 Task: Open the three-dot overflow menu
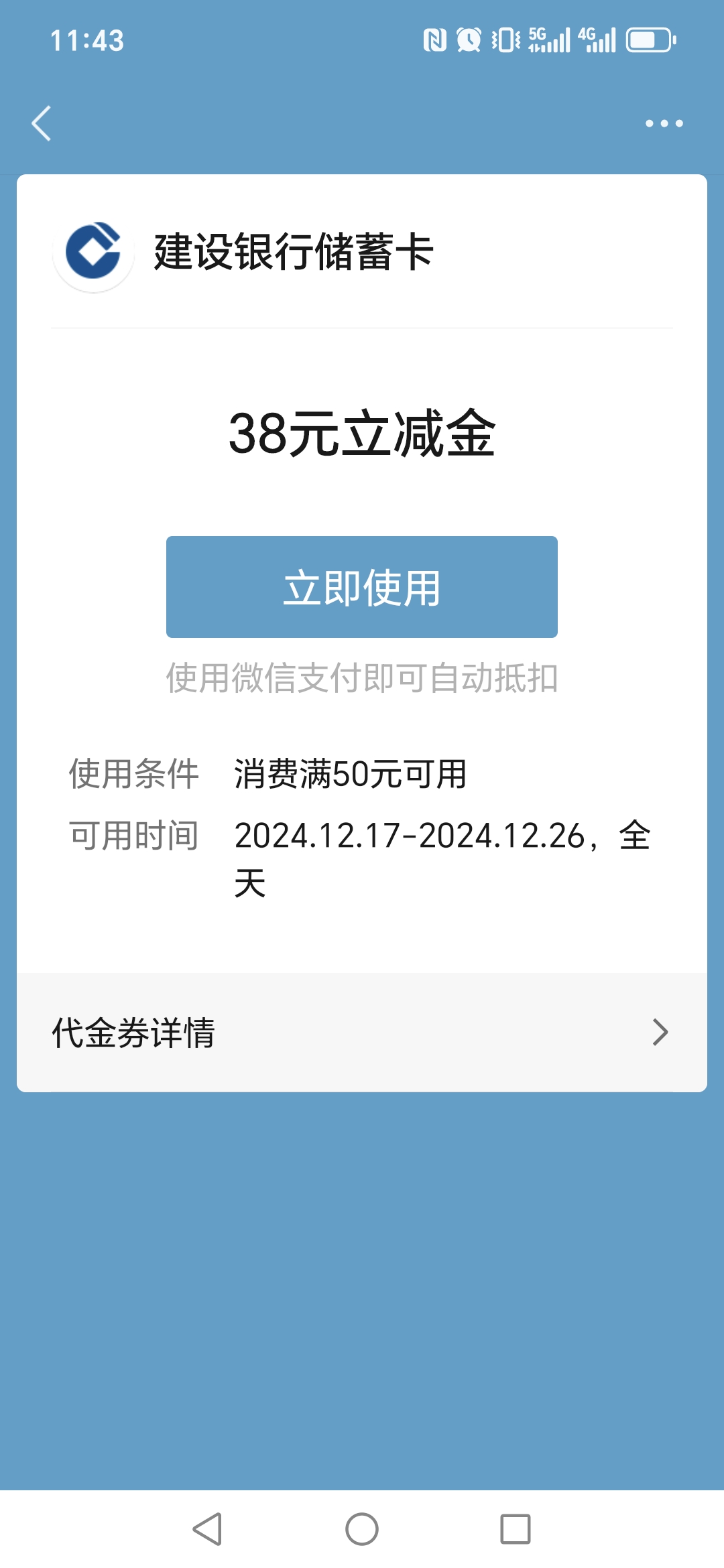(664, 123)
